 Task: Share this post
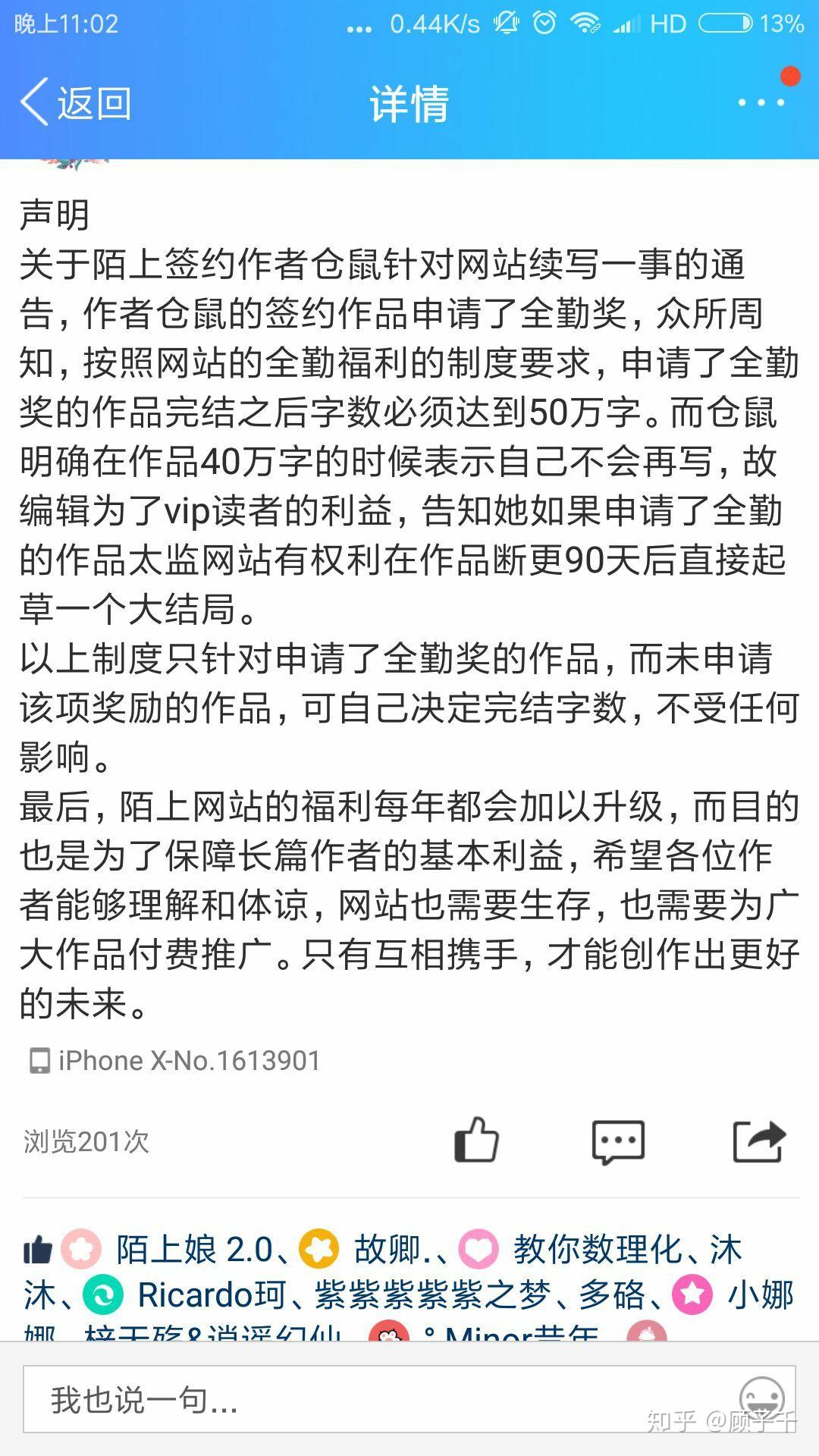(758, 1141)
